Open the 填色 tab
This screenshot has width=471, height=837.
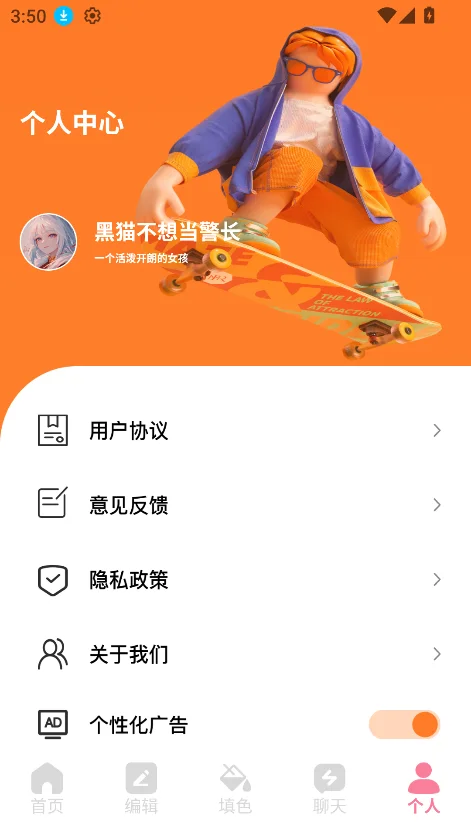point(236,788)
